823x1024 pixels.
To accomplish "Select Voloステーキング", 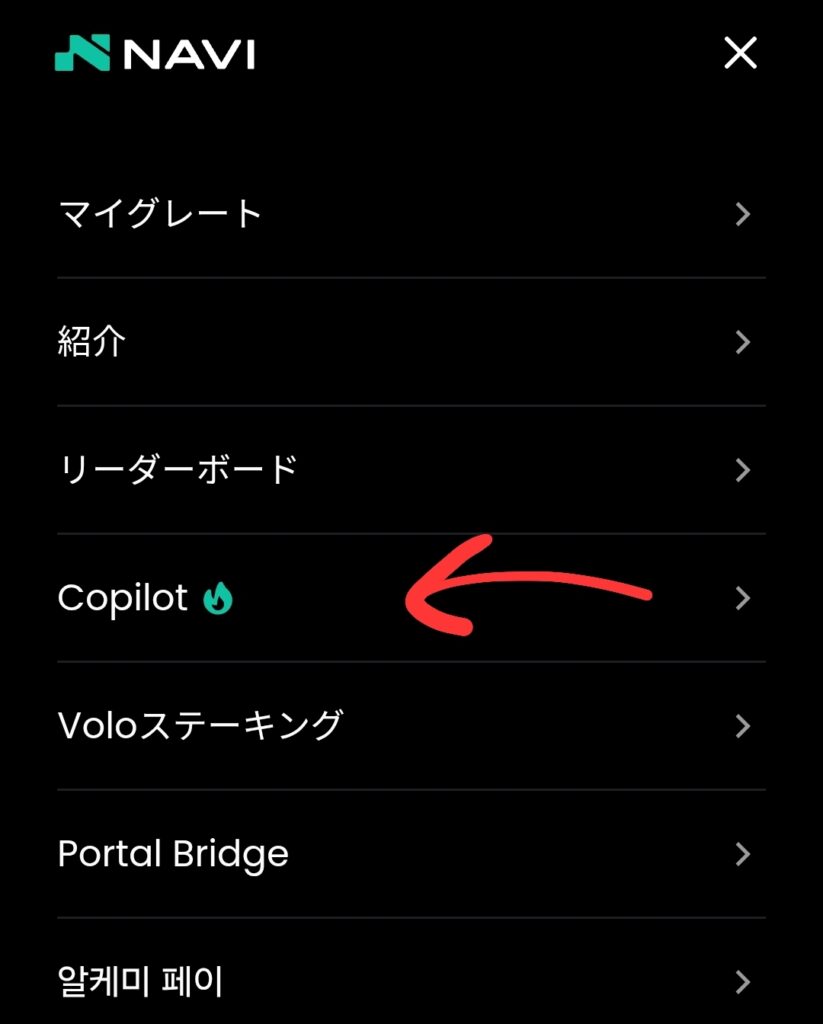I will [x=200, y=726].
